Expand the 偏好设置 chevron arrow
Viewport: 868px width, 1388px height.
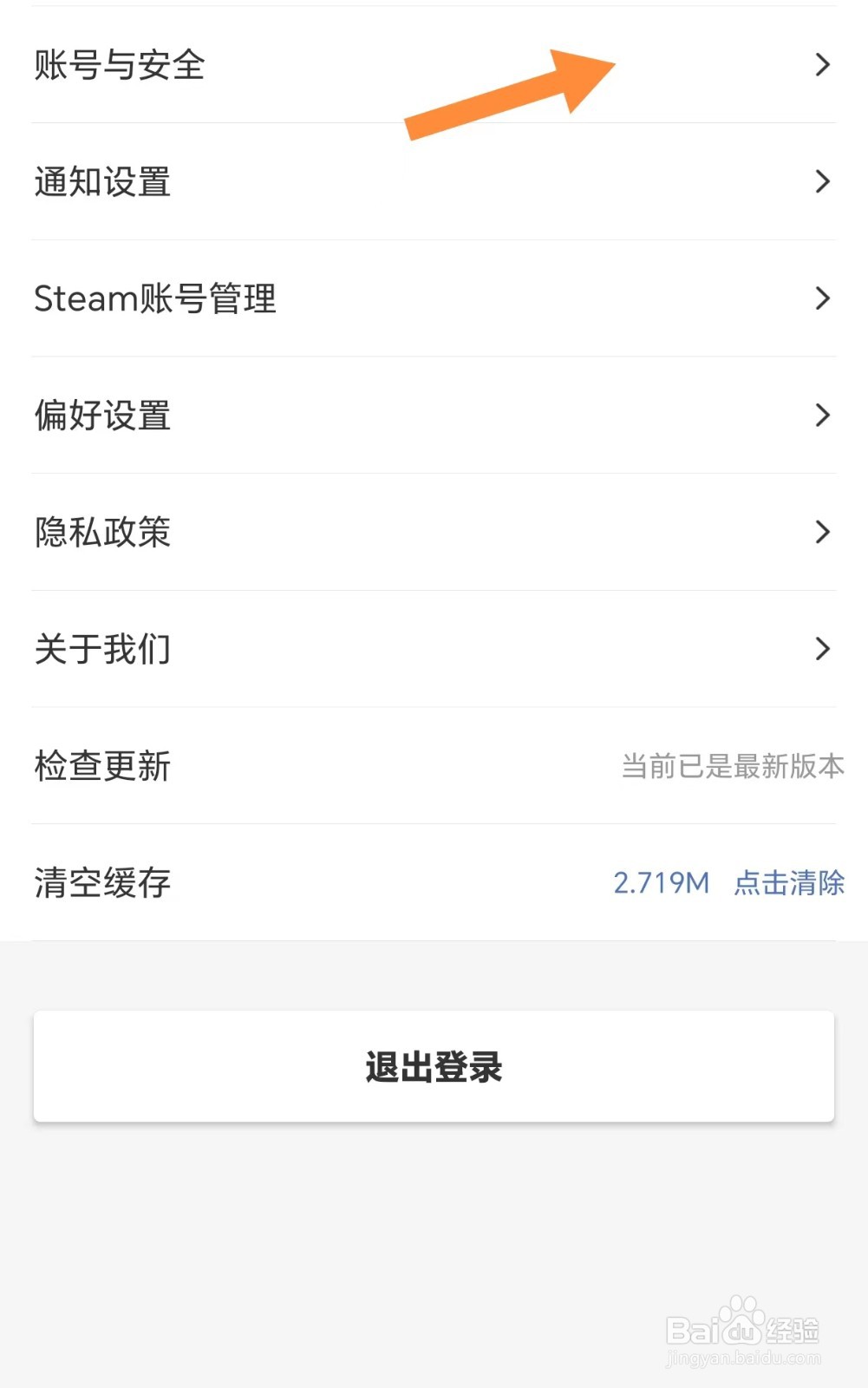coord(822,416)
